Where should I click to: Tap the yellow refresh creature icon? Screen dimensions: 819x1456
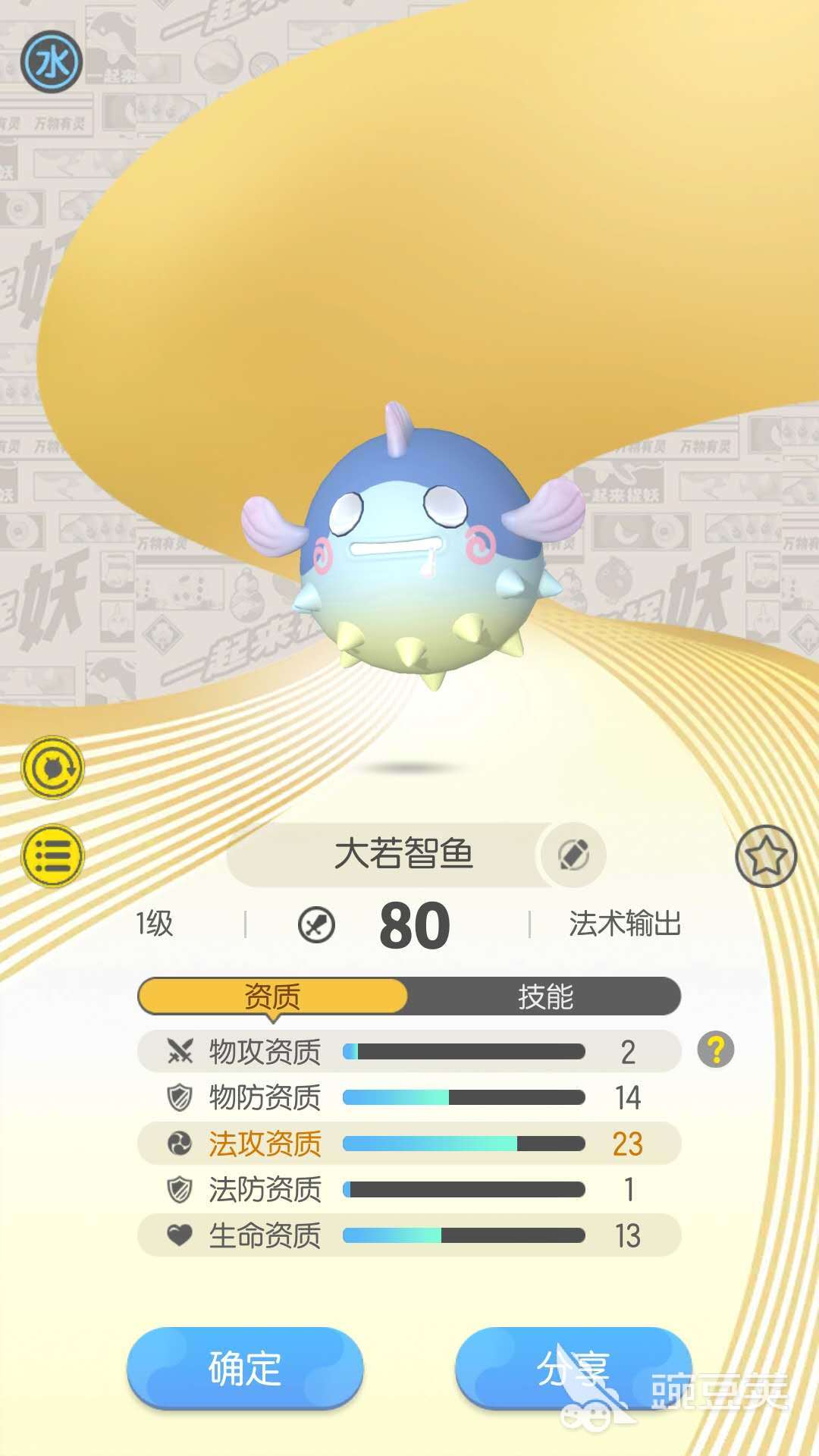52,767
